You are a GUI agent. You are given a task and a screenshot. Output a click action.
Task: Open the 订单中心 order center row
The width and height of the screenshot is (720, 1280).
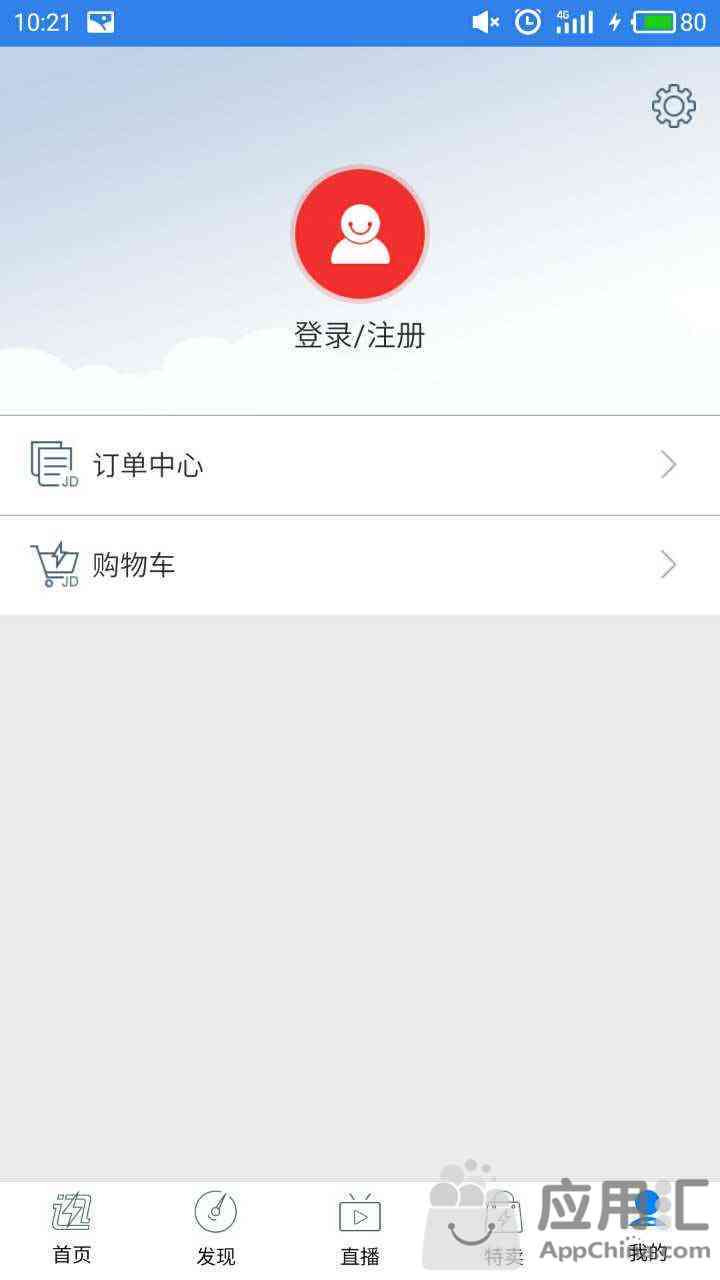pyautogui.click(x=360, y=465)
